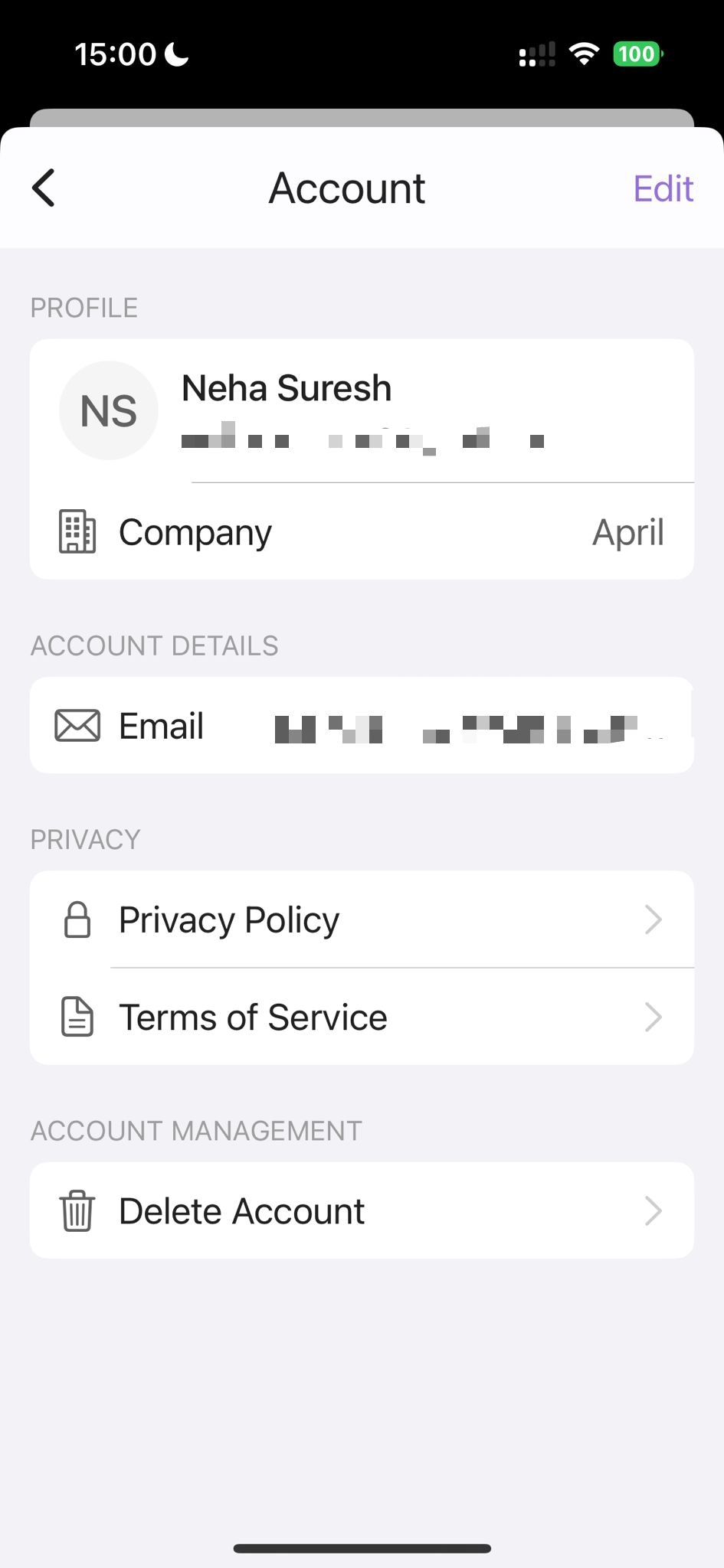This screenshot has height=1568, width=724.
Task: View the Terms of Service
Action: [362, 1018]
